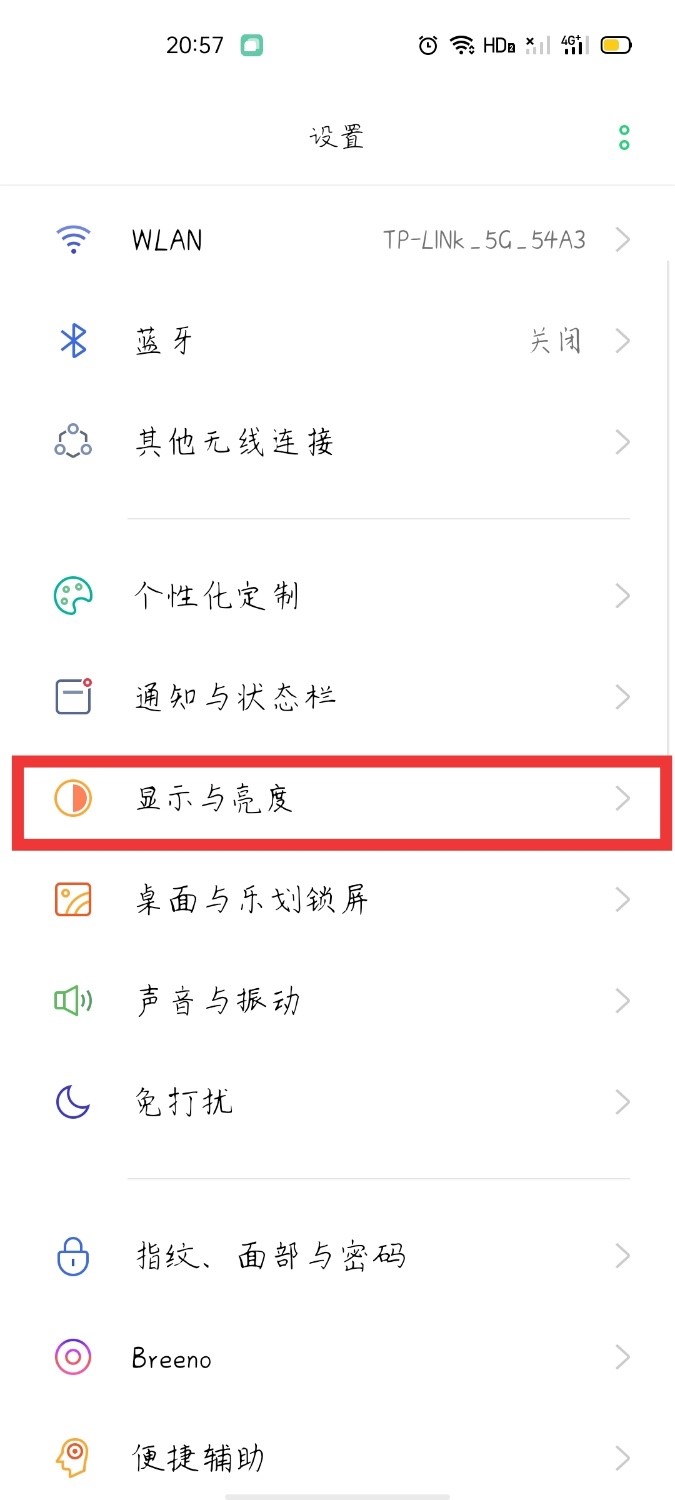Open 其他无线连接 settings
The width and height of the screenshot is (675, 1500).
coord(337,442)
